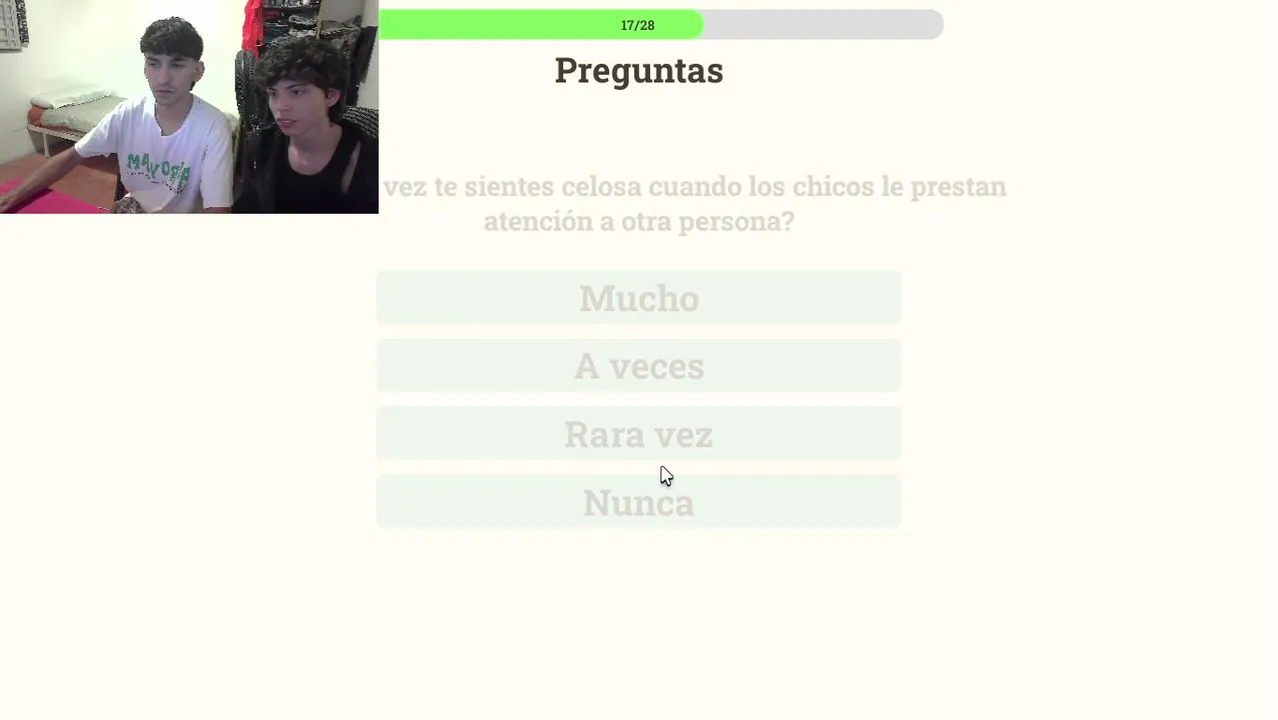Choose the A veces option
The image size is (1278, 720).
[638, 366]
